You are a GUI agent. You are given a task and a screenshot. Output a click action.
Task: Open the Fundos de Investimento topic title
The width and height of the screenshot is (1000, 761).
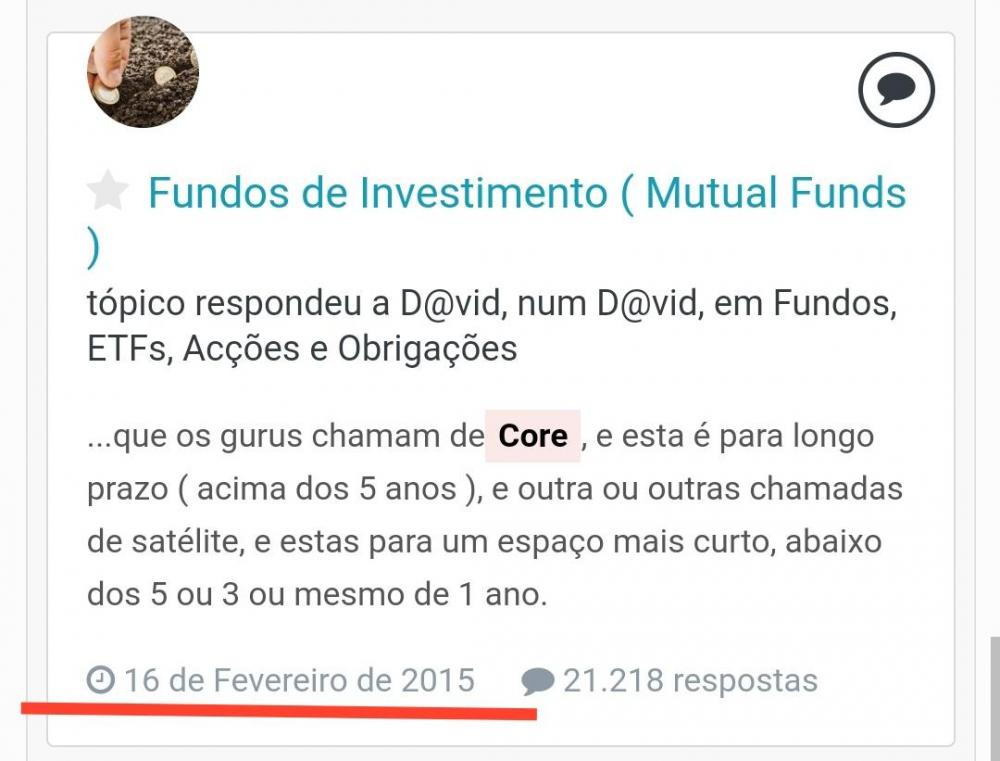click(527, 192)
